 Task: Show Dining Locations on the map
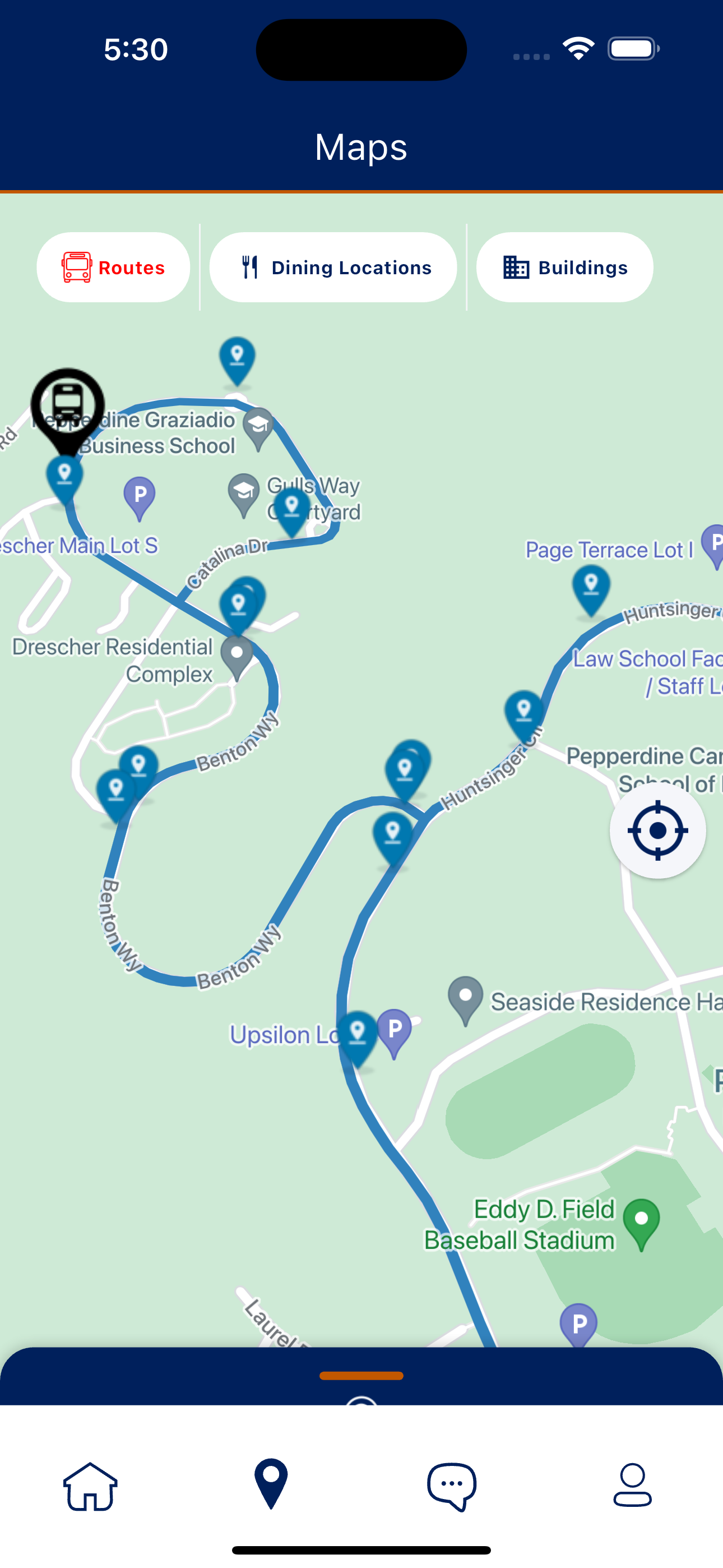[333, 267]
